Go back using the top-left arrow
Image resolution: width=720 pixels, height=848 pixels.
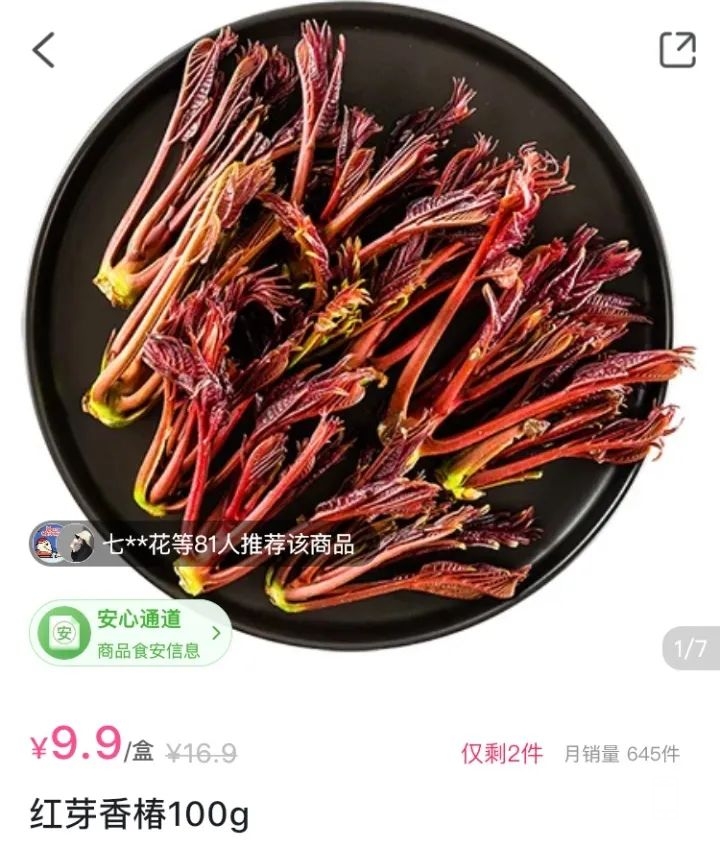point(44,49)
